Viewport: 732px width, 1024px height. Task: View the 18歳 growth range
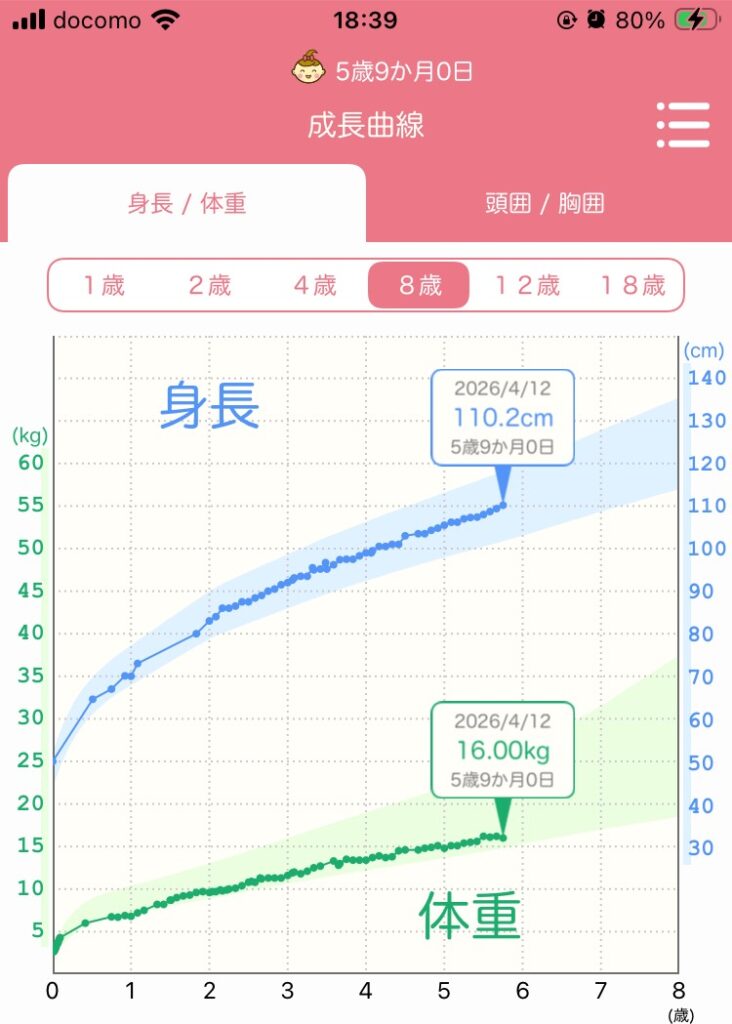point(632,285)
